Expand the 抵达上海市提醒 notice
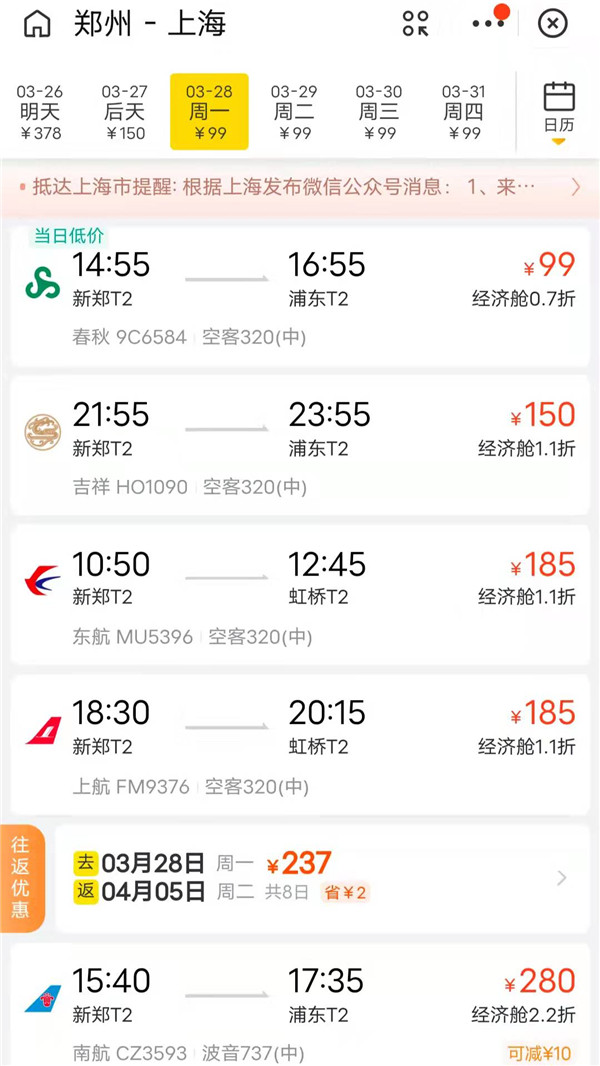 tap(300, 187)
